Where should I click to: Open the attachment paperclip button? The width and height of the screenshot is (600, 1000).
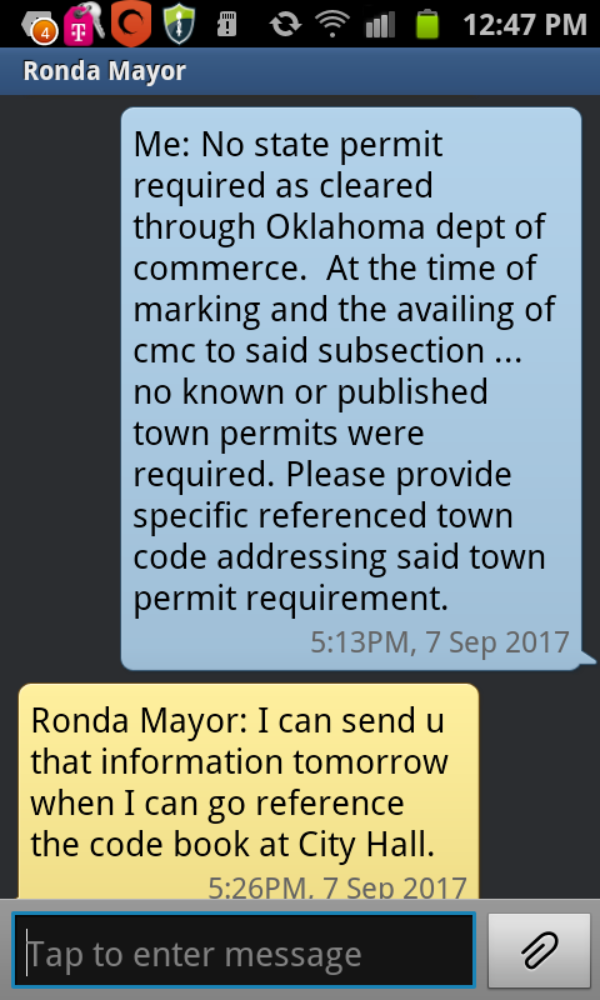pos(539,951)
